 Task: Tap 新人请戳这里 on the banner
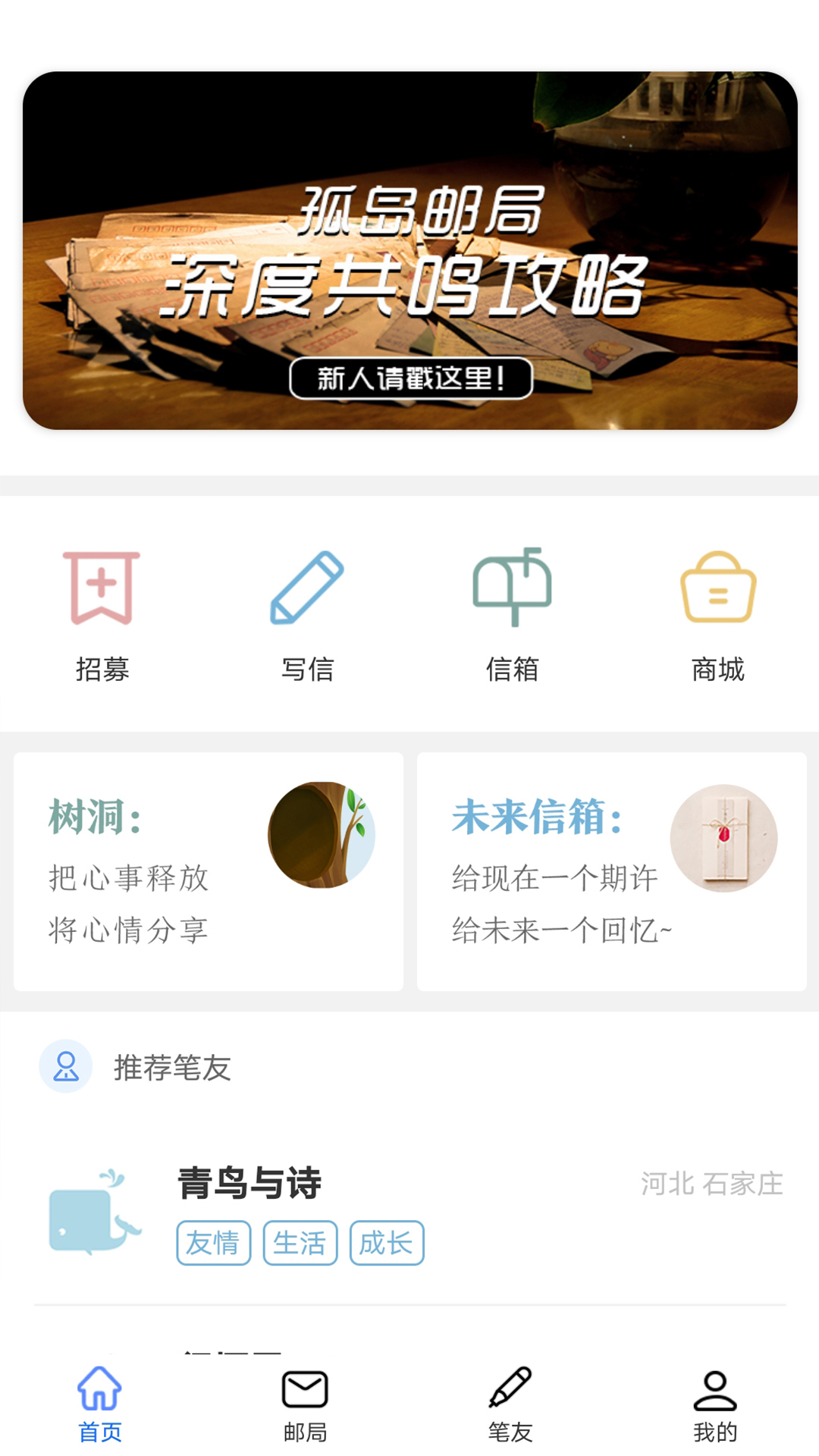[409, 377]
